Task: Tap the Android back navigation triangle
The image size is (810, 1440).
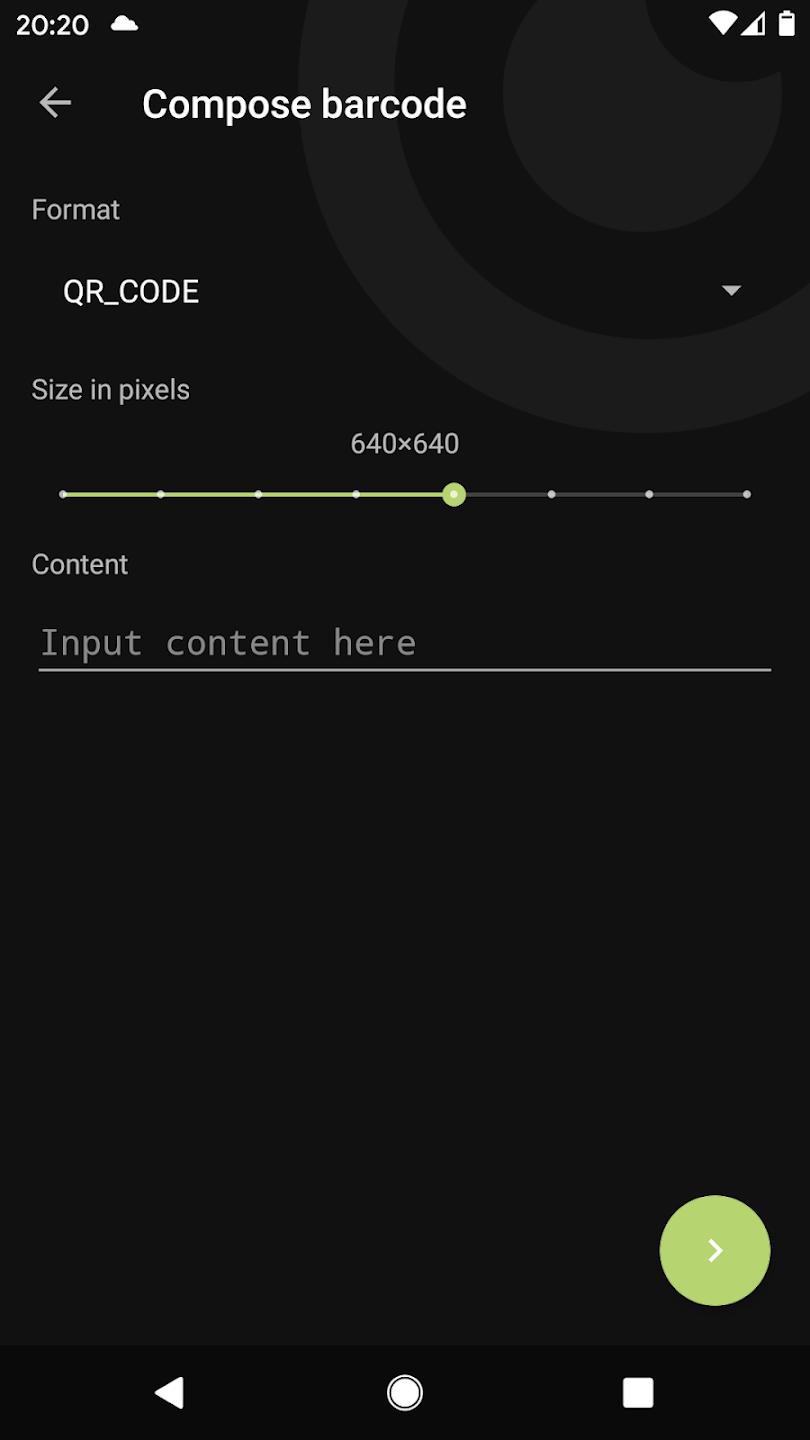Action: click(x=170, y=1391)
